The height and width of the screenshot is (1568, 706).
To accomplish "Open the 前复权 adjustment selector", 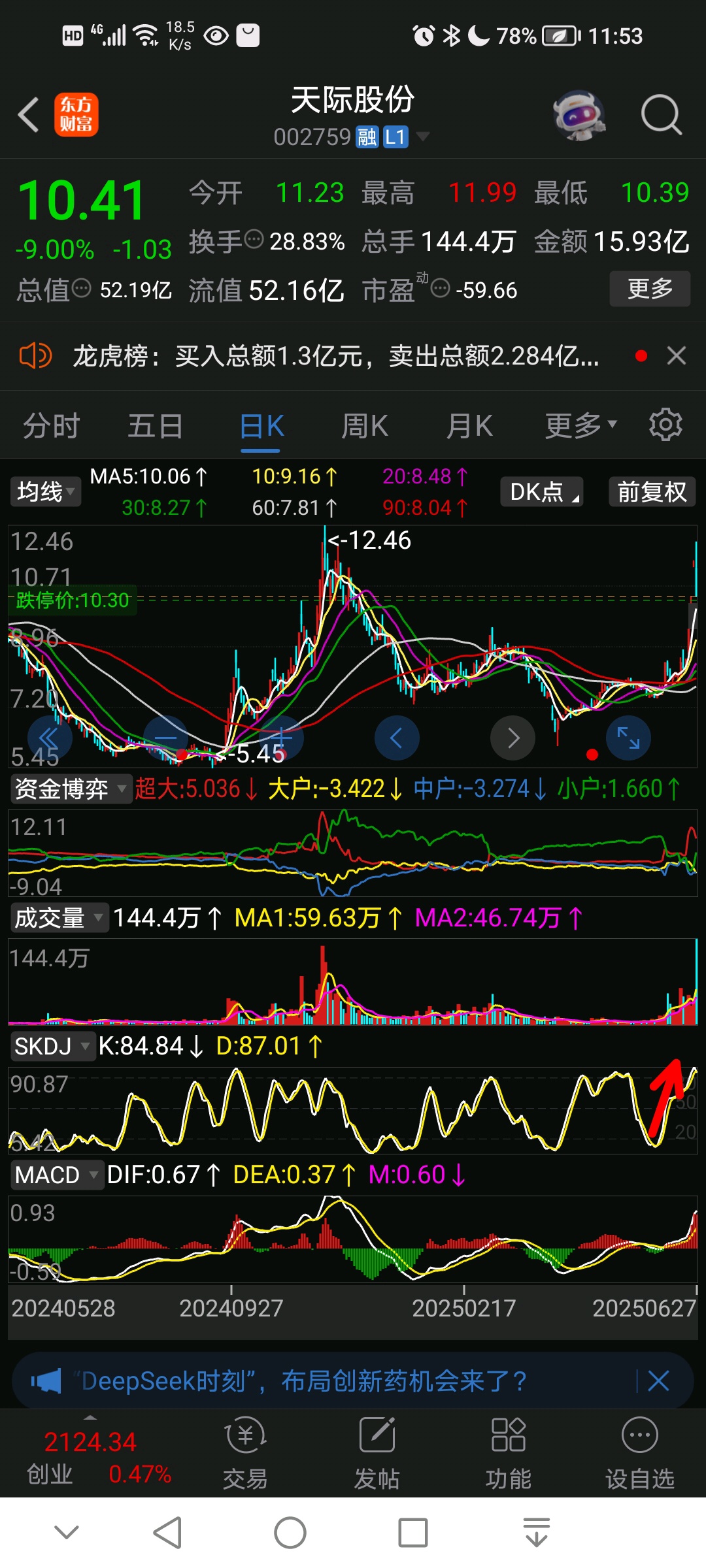I will tap(652, 491).
